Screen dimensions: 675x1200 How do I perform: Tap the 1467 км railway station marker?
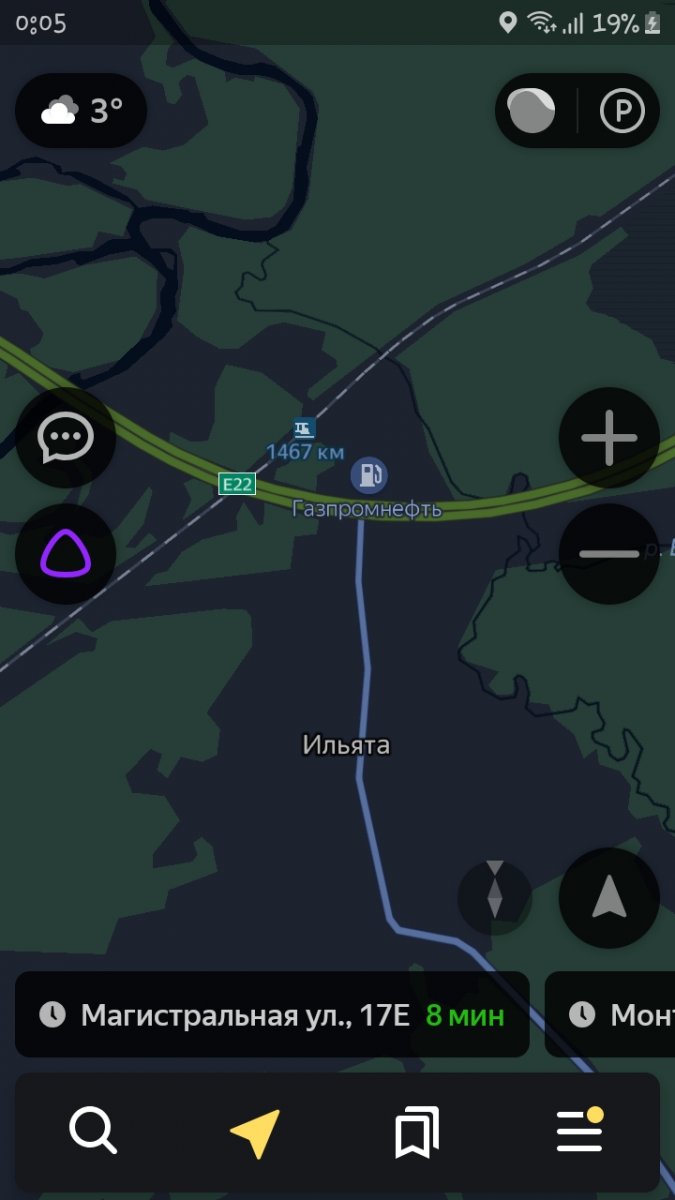point(304,429)
